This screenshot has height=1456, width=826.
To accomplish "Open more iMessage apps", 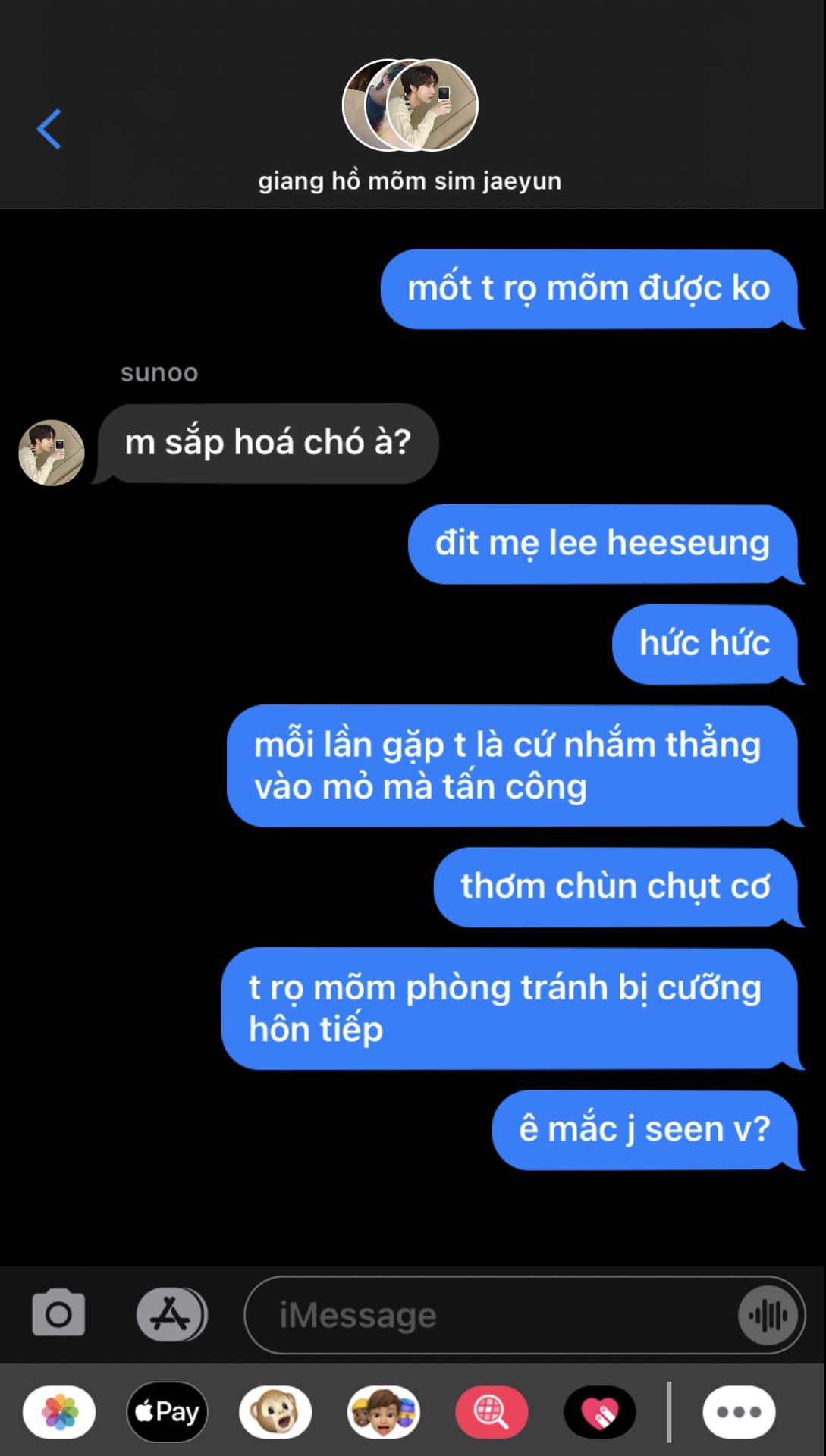I will [x=739, y=1412].
